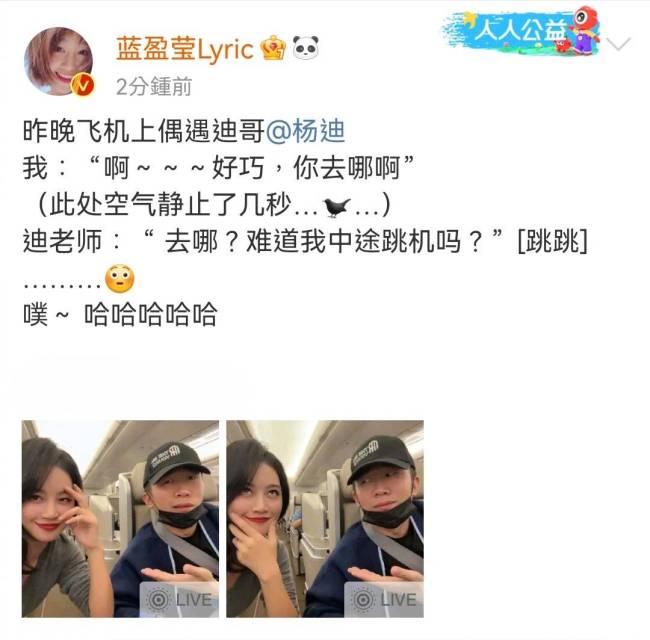
Task: View the first live photo
Action: tap(121, 518)
